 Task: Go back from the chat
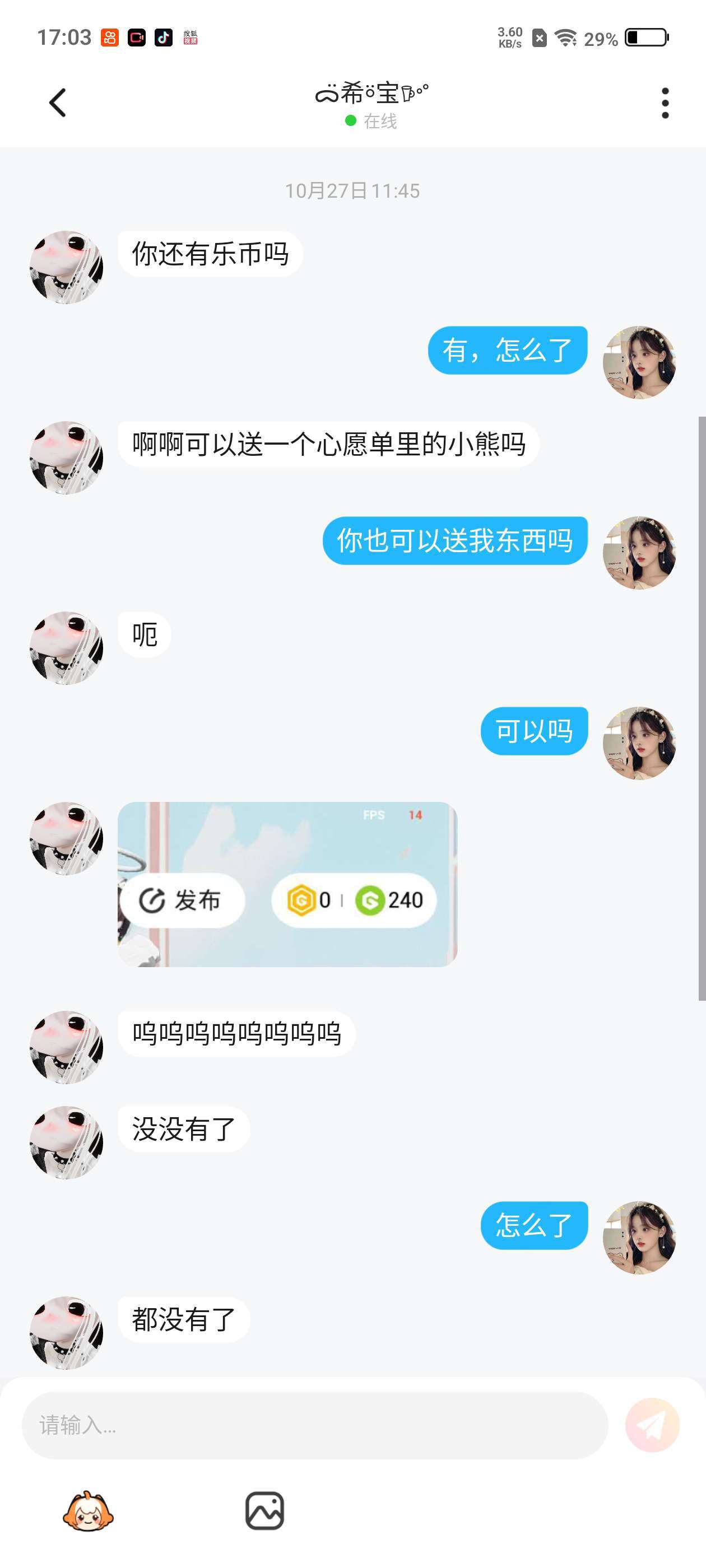point(58,103)
